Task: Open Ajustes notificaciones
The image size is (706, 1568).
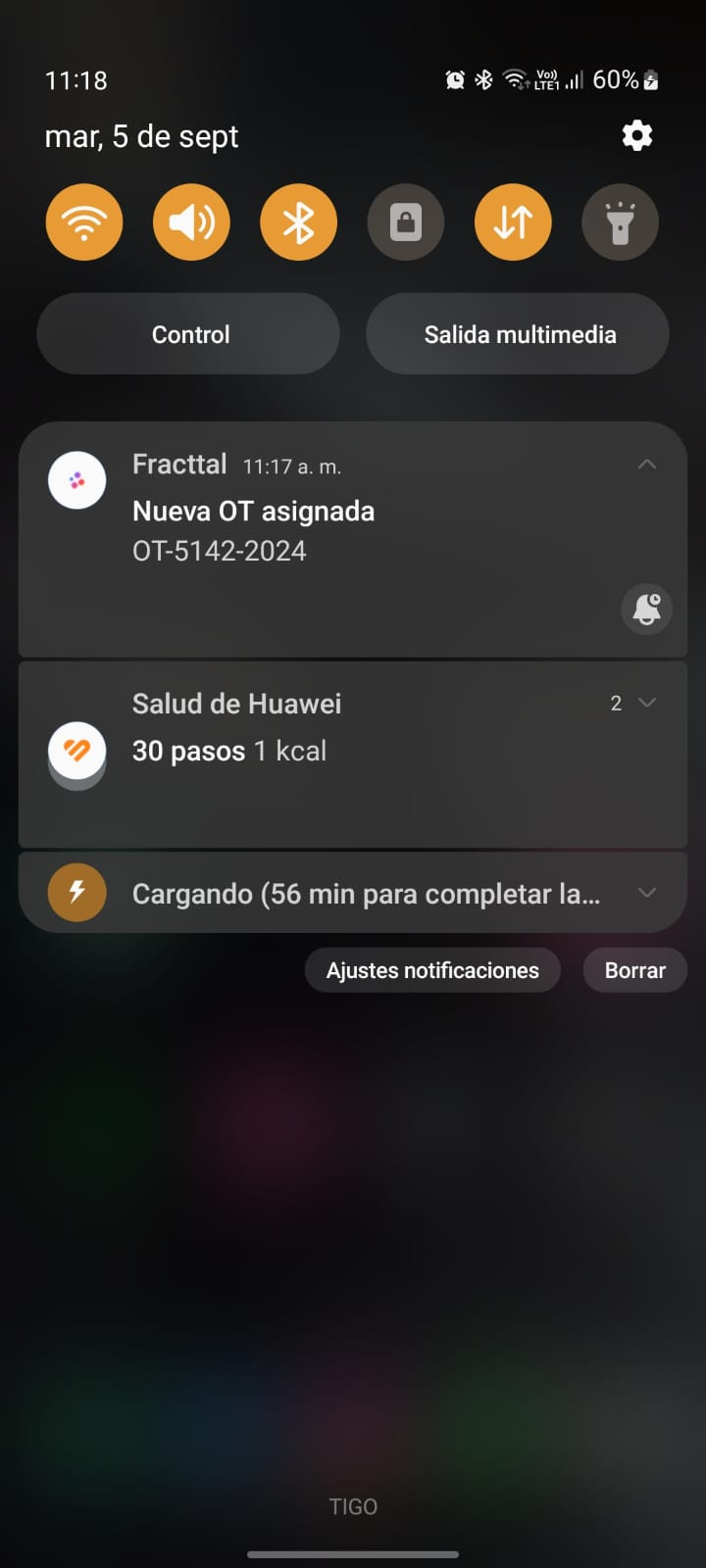Action: (x=432, y=970)
